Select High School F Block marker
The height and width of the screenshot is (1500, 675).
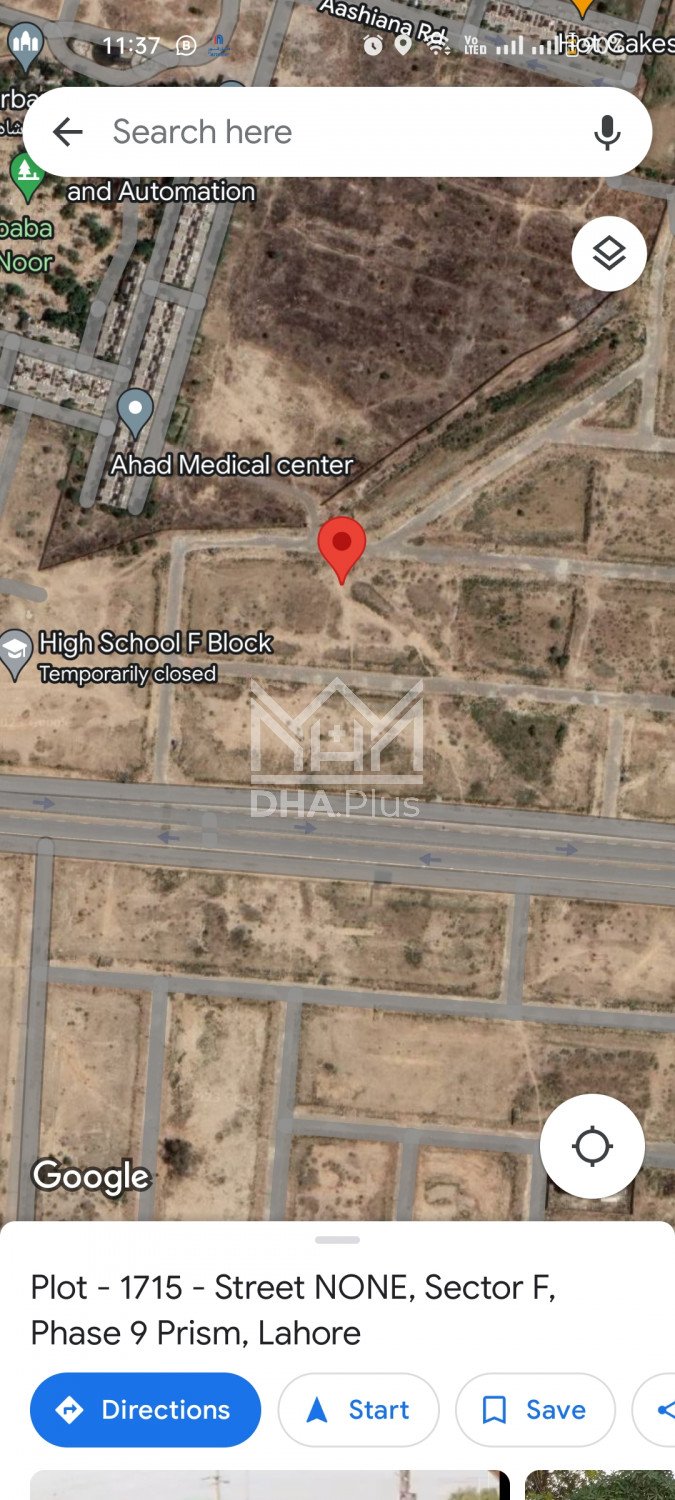pos(16,653)
